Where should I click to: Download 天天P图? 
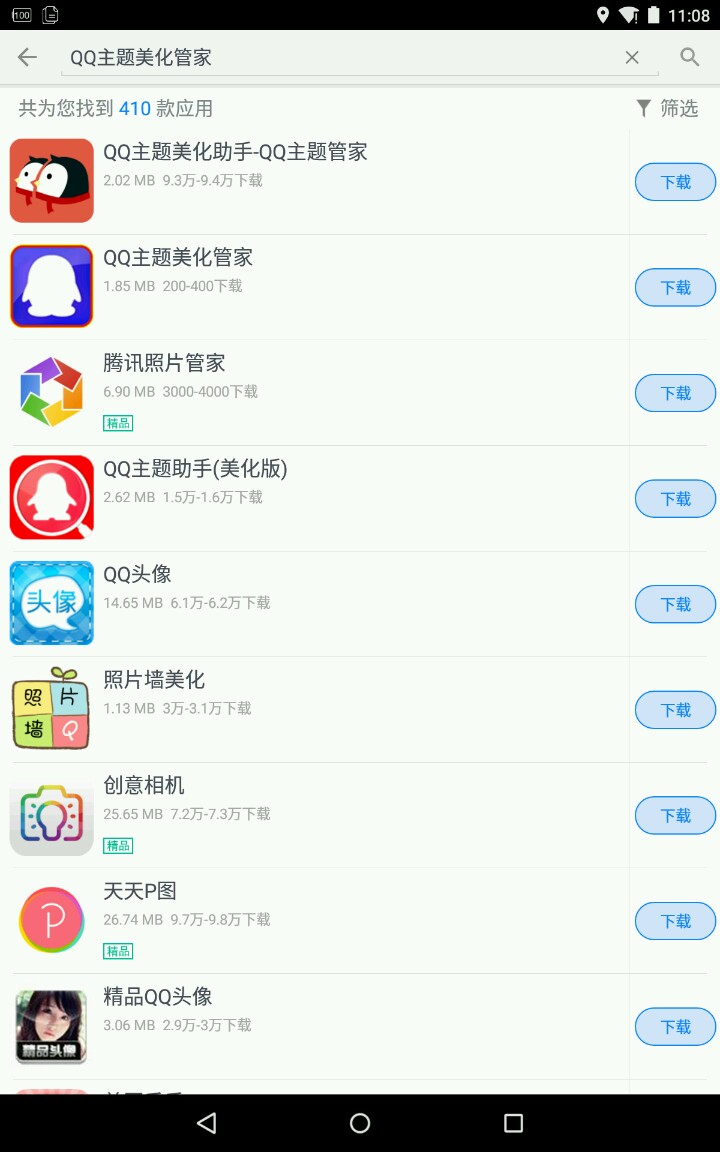point(675,921)
